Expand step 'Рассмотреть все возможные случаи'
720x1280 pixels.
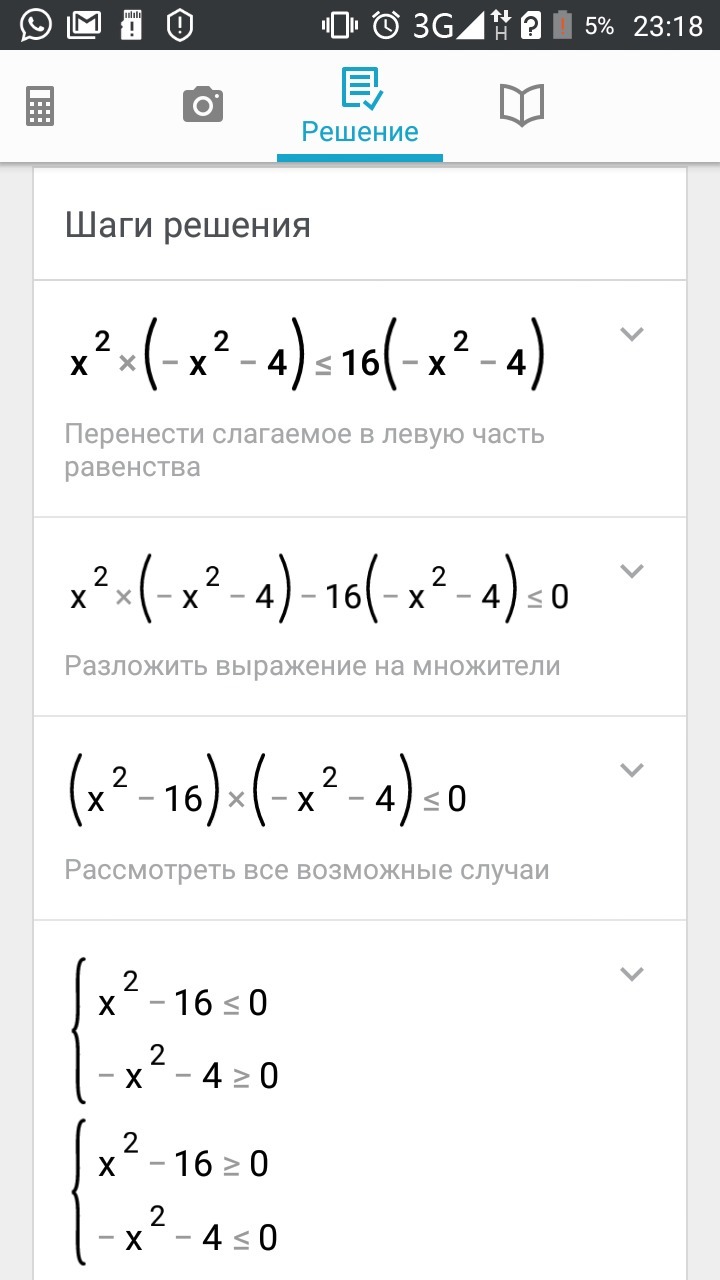(x=631, y=770)
